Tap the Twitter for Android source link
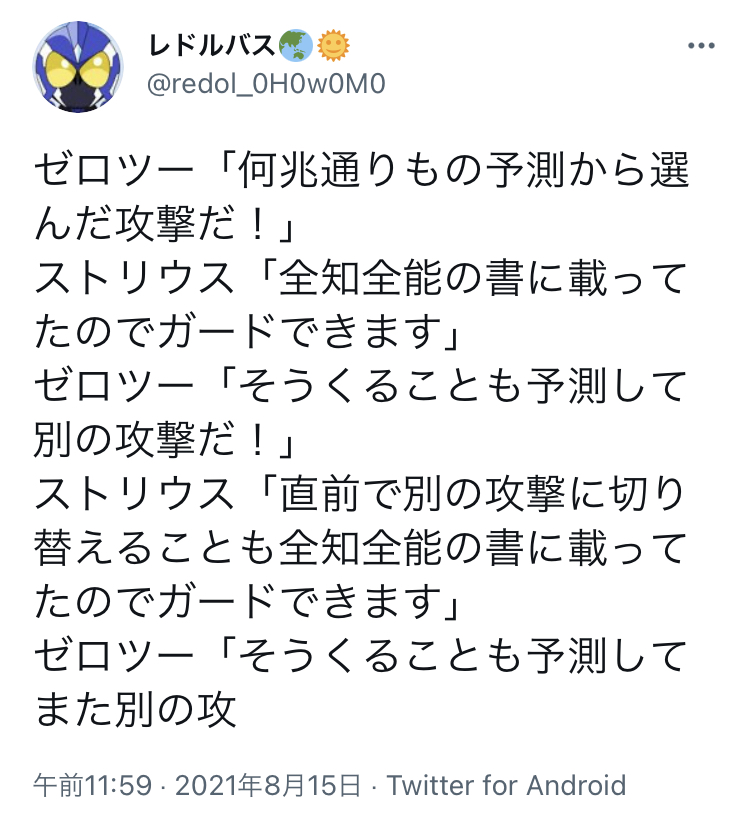The height and width of the screenshot is (825, 750). click(x=506, y=785)
